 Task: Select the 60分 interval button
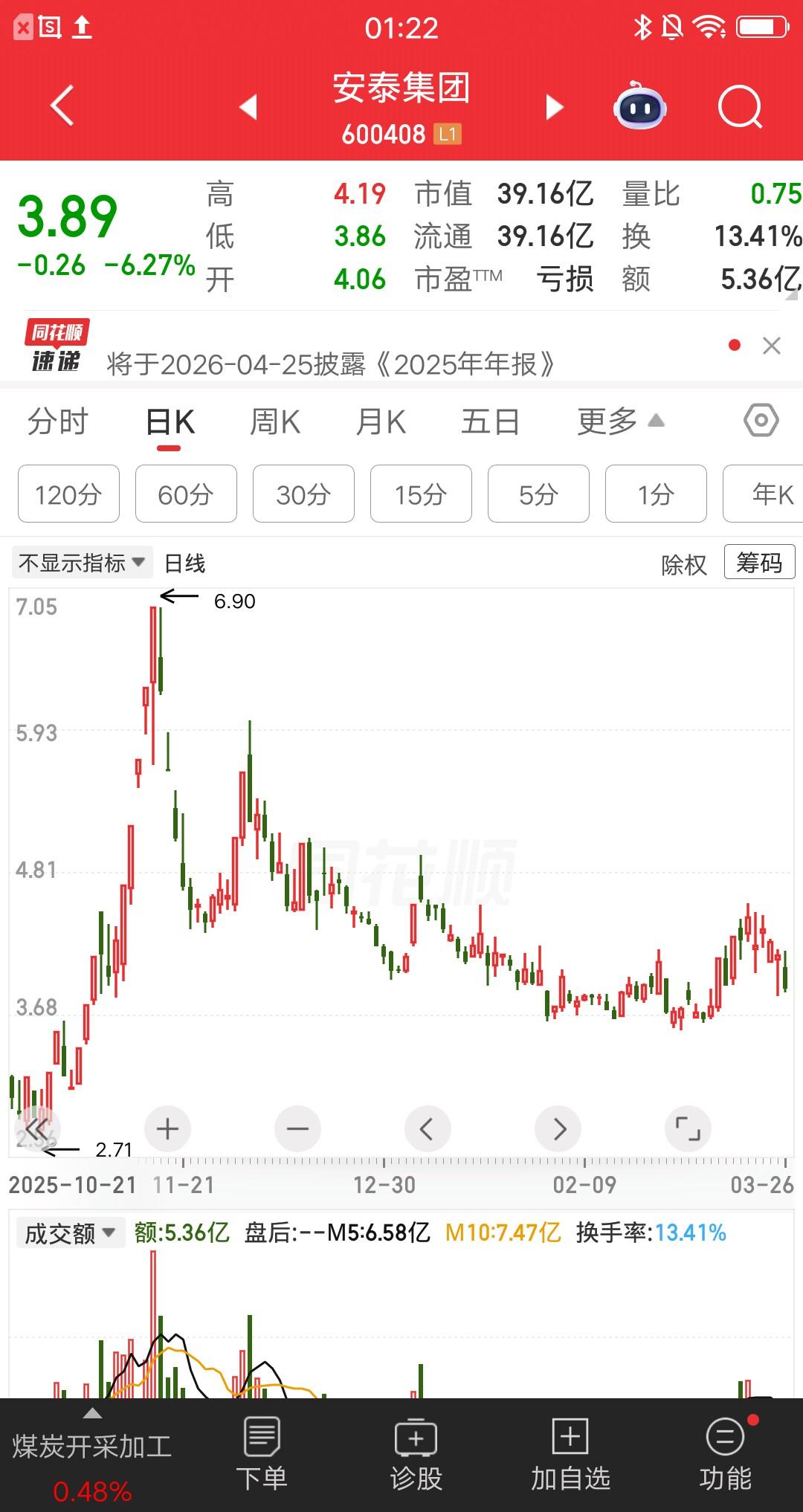[x=185, y=494]
